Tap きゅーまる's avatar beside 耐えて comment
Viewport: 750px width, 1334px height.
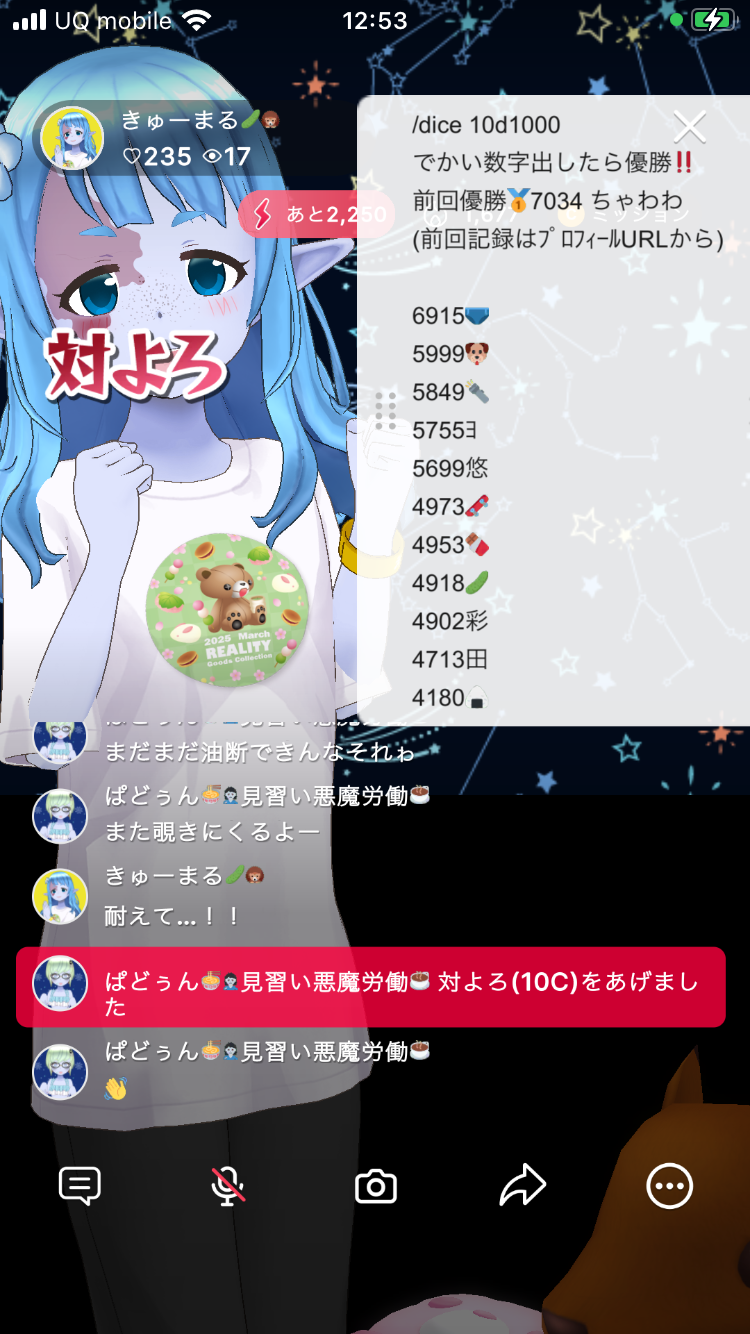(60, 896)
